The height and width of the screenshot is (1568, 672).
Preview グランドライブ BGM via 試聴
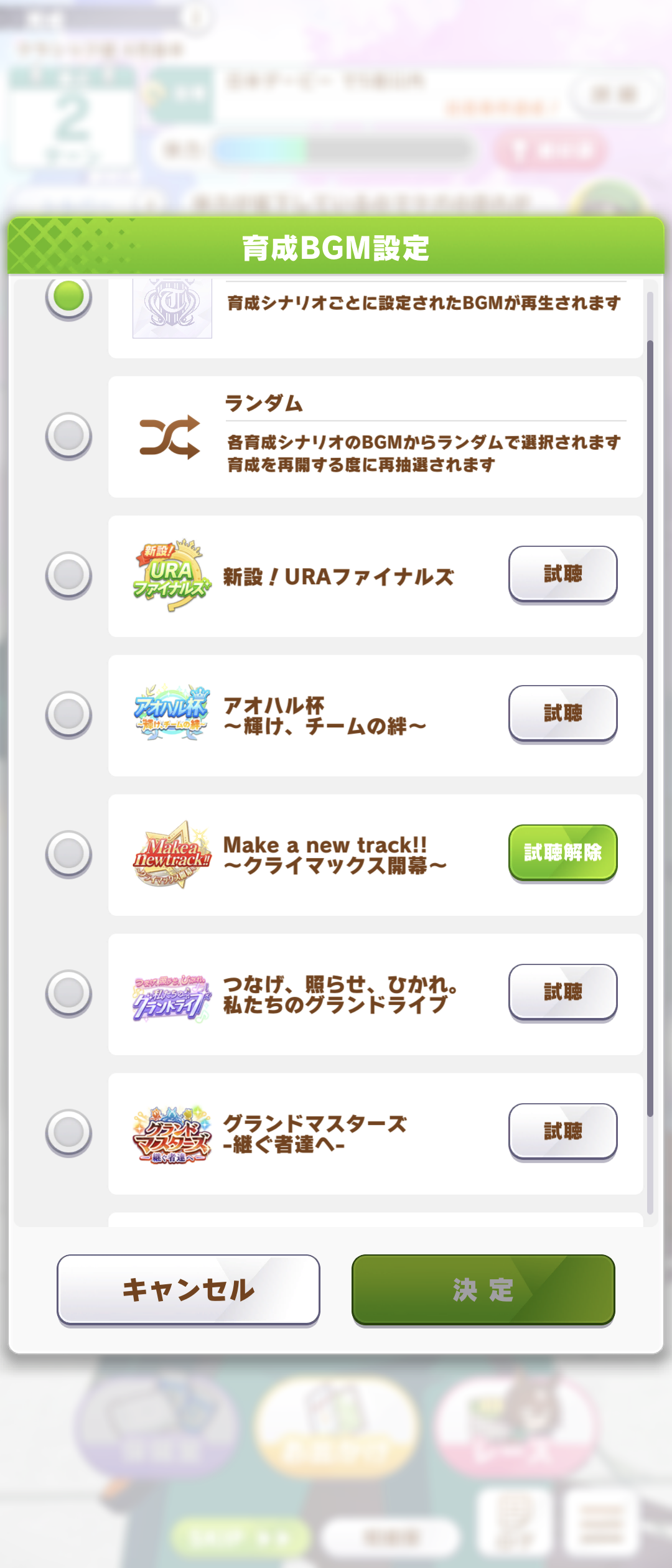click(x=562, y=992)
